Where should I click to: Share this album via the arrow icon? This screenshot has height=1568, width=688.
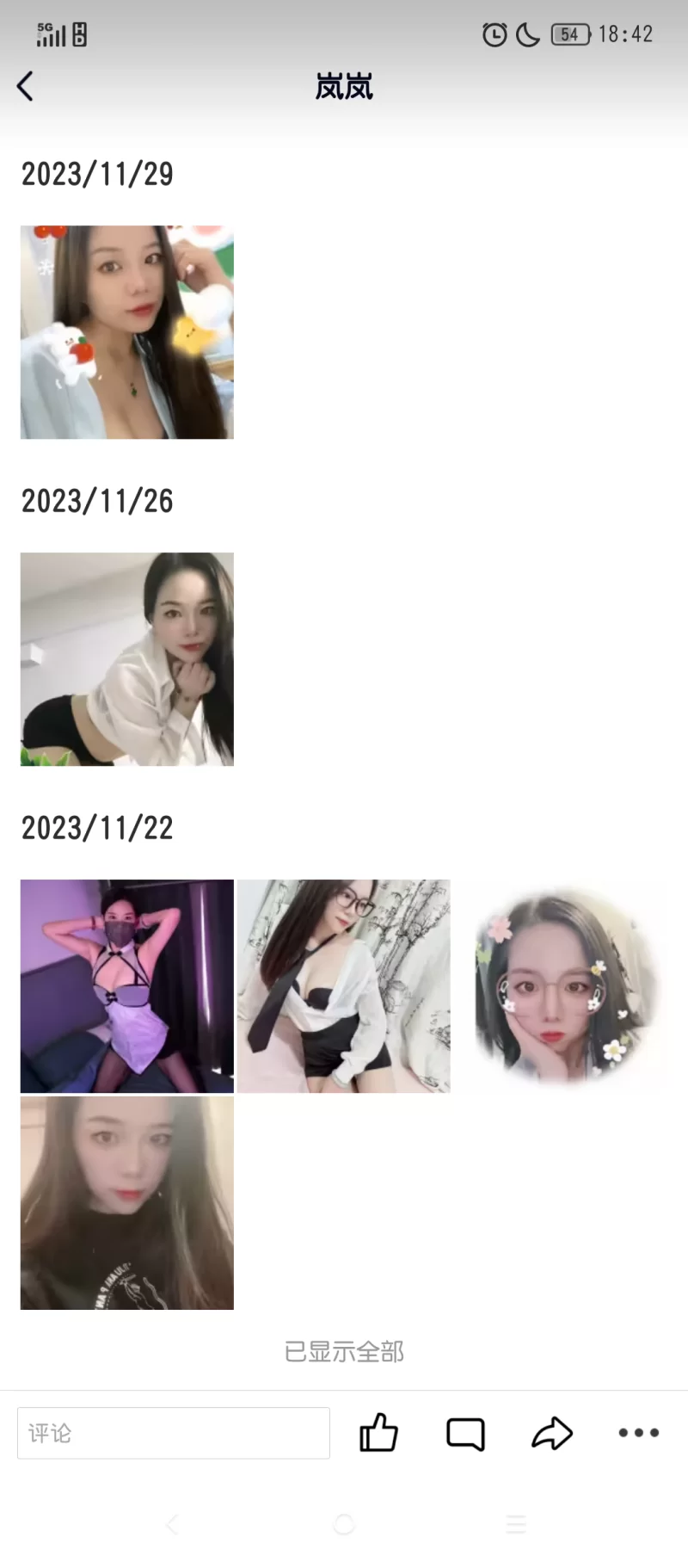pos(552,1433)
